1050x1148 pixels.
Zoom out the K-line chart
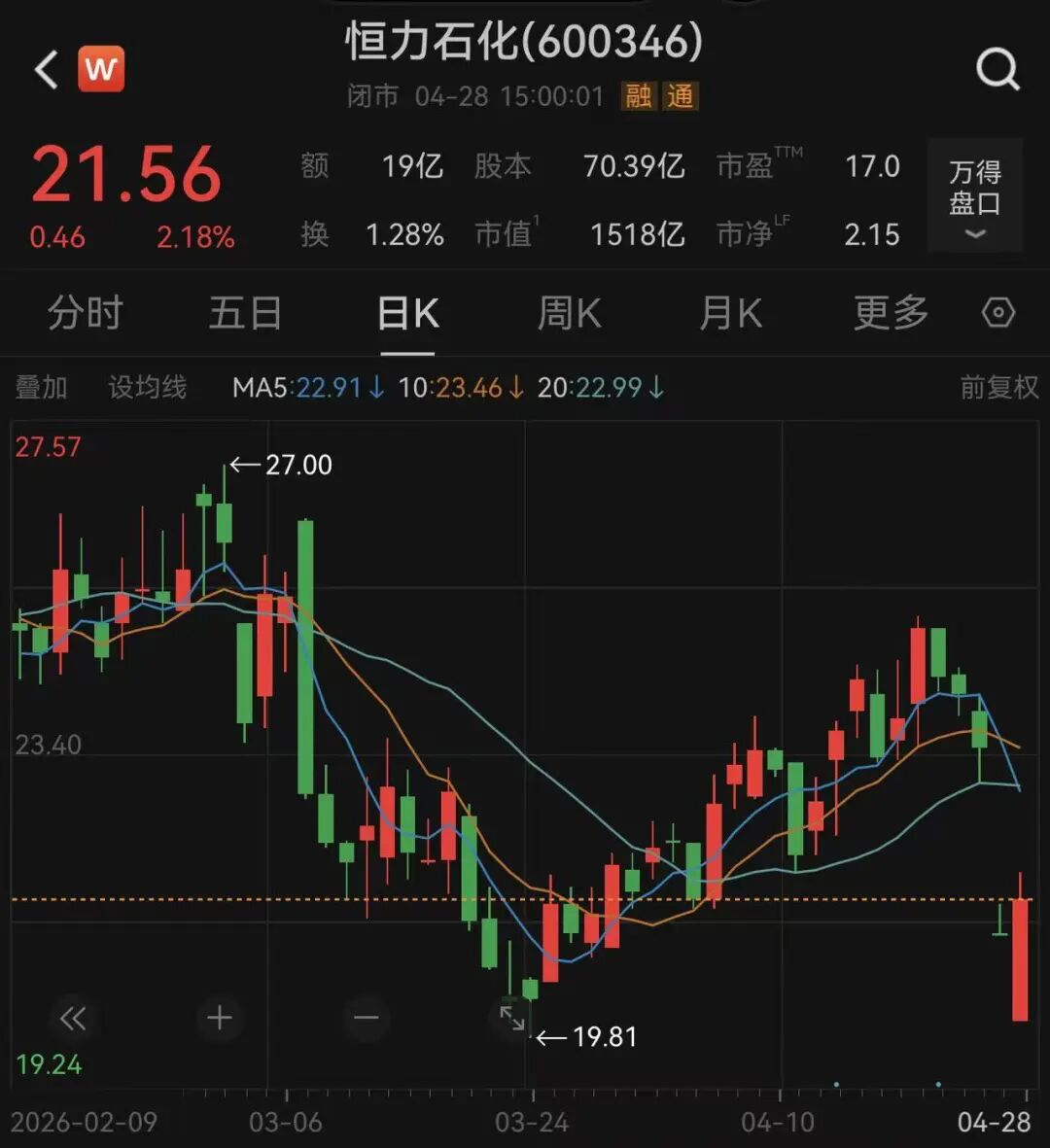pyautogui.click(x=367, y=1018)
